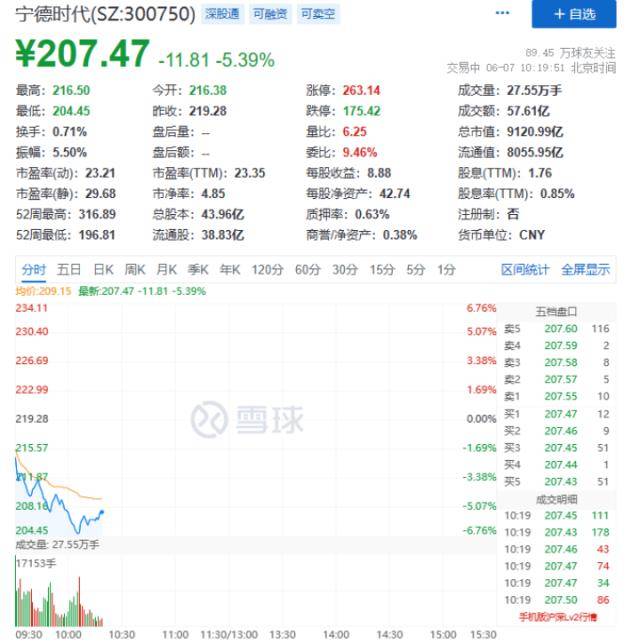This screenshot has width=640, height=643.
Task: Switch to the 日K chart tab
Action: pos(103,269)
